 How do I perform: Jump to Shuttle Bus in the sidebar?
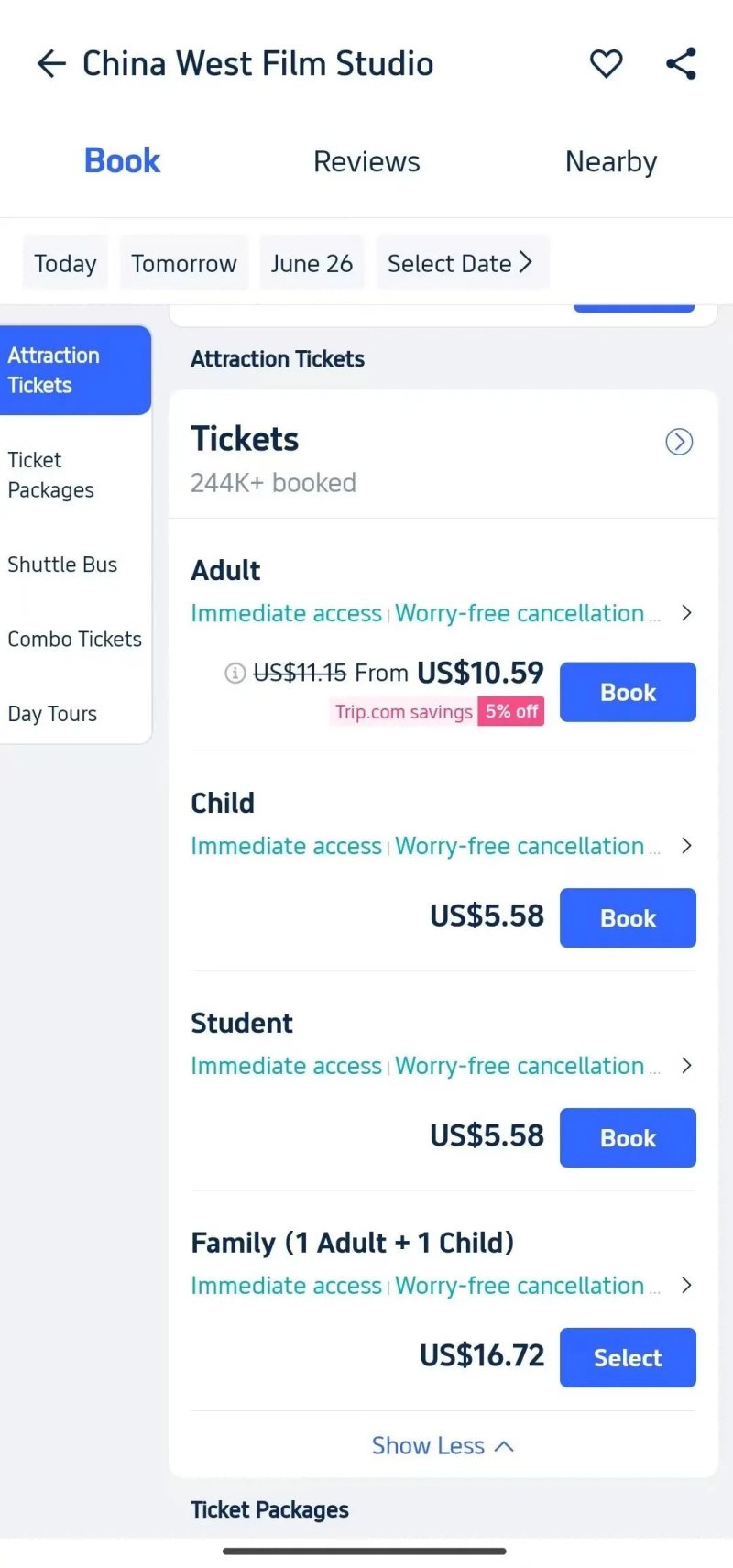click(62, 565)
